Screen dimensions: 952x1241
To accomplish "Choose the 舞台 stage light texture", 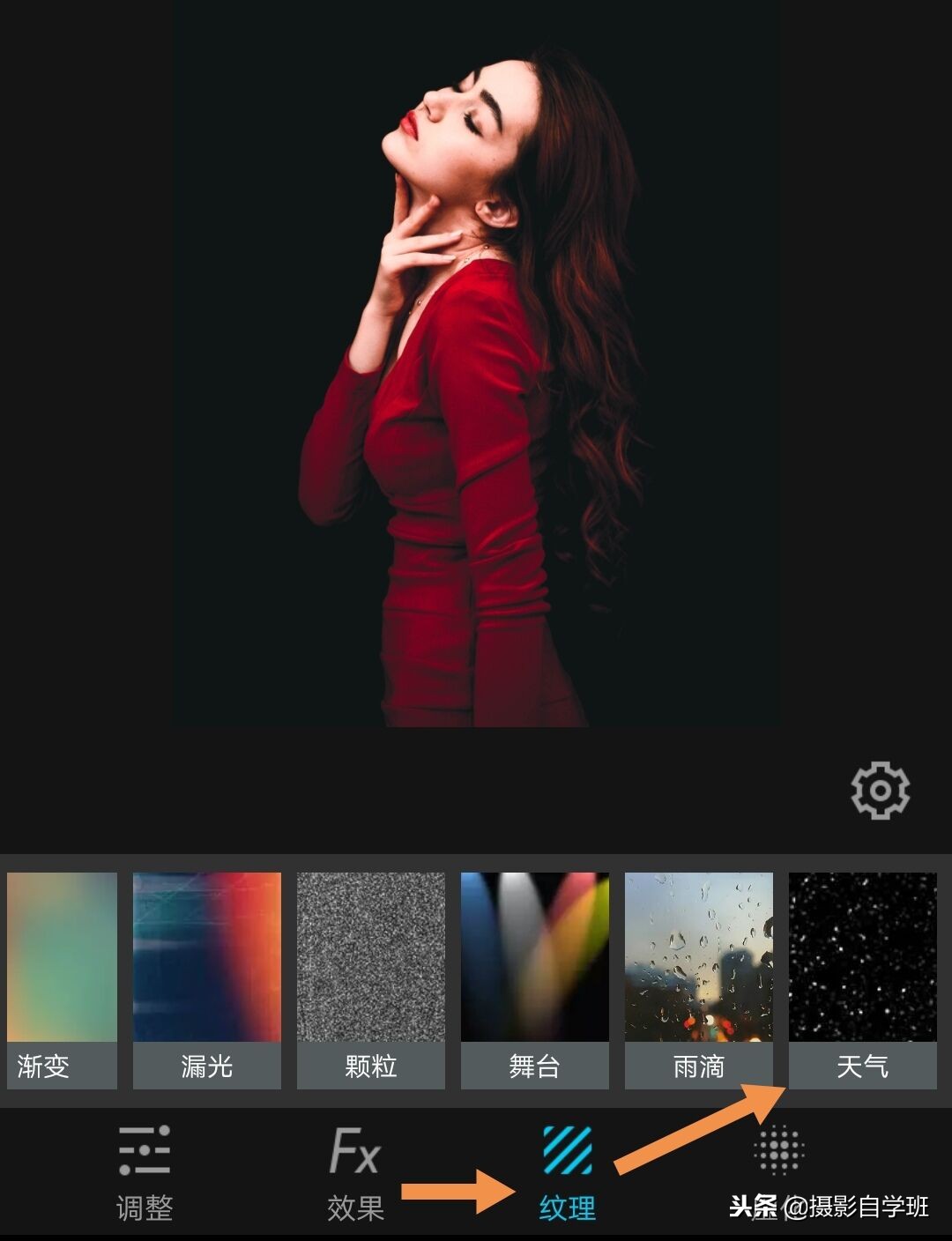I will click(x=535, y=978).
